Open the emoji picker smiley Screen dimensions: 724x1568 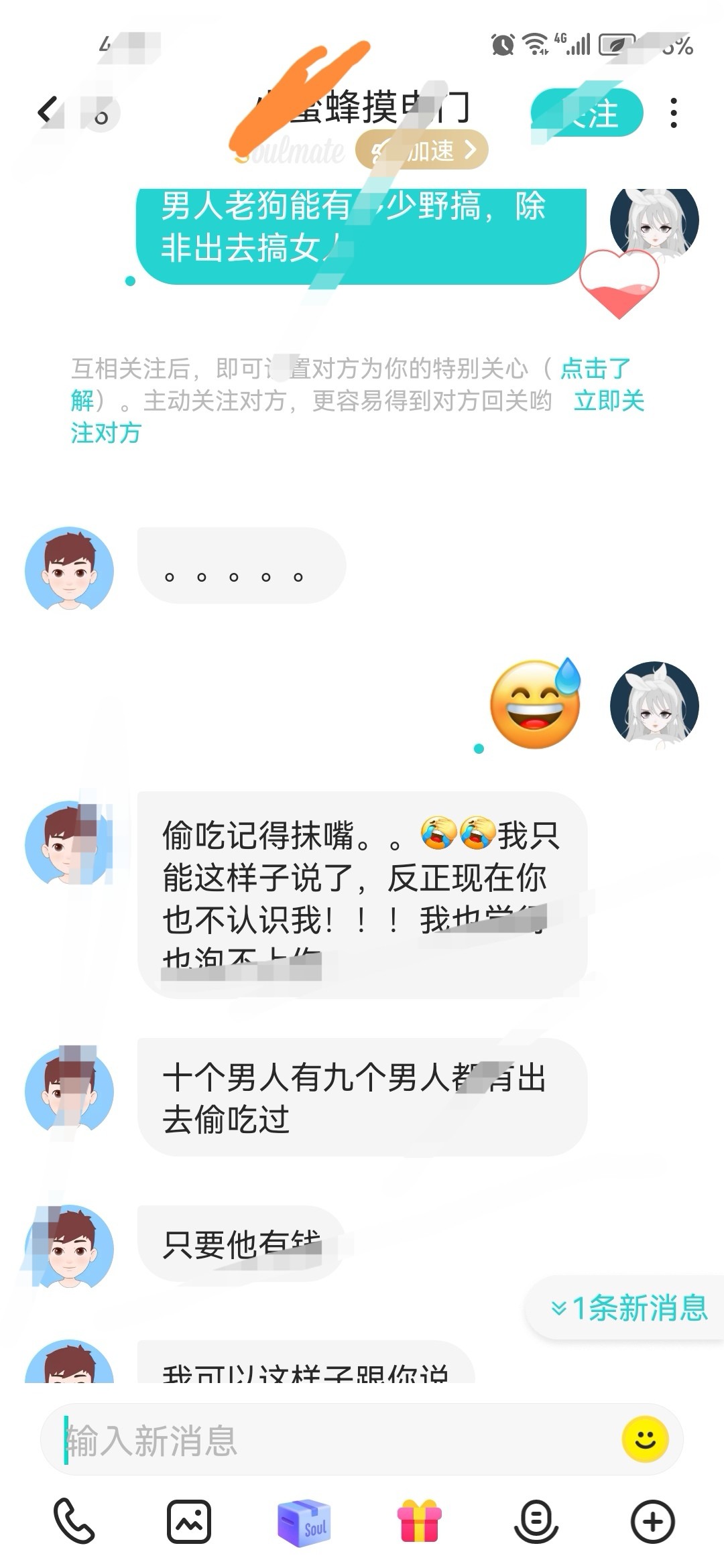coord(645,1439)
